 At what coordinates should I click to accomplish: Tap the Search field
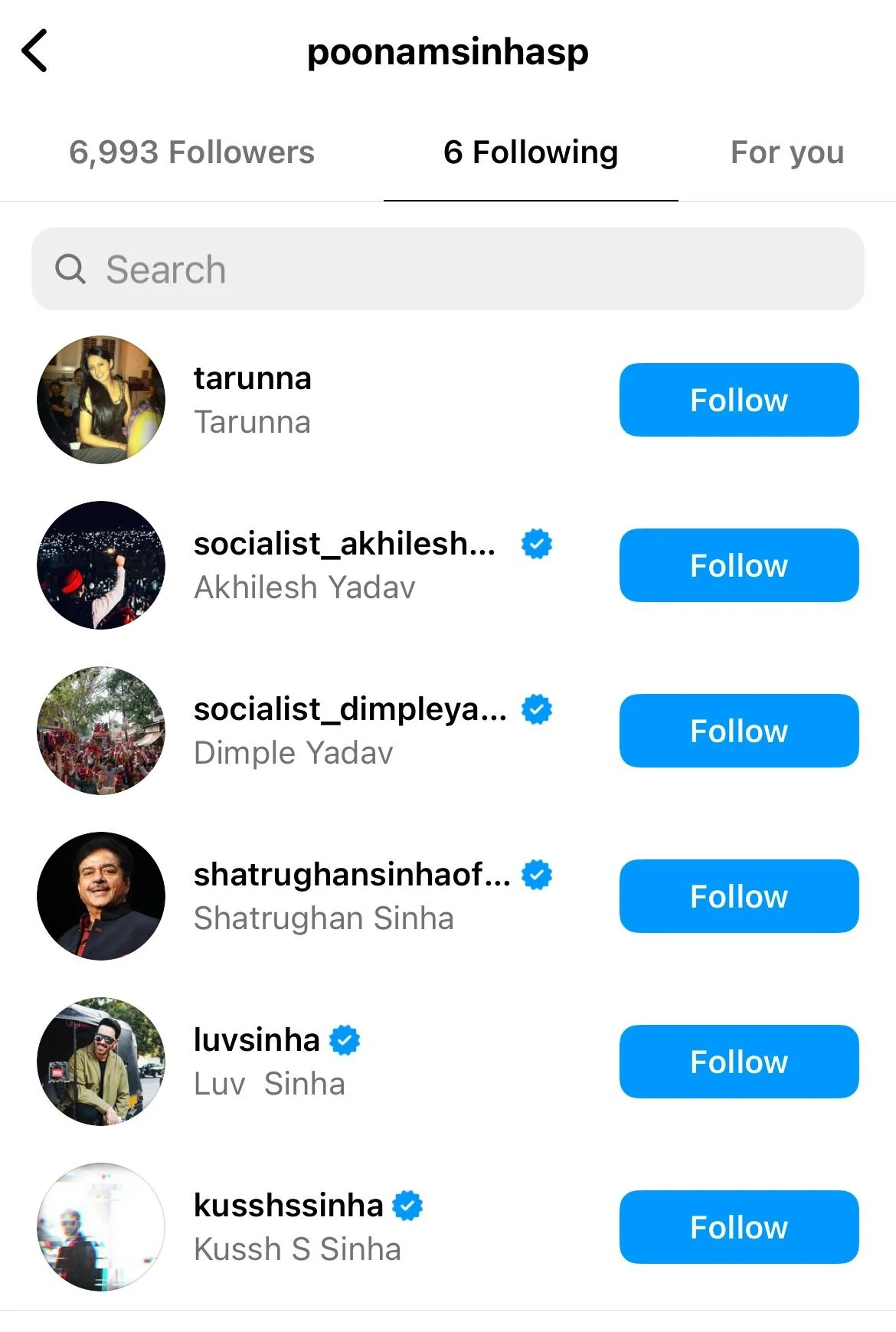[448, 270]
